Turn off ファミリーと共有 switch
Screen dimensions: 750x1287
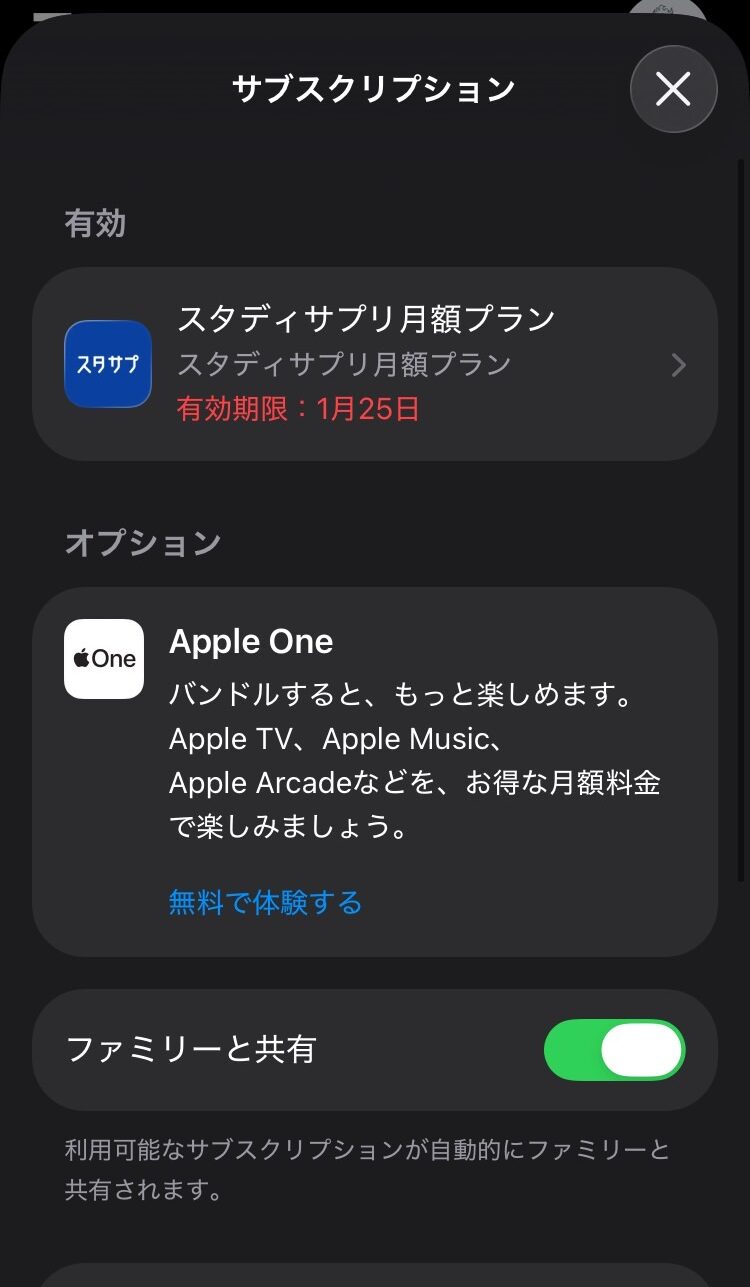614,1050
